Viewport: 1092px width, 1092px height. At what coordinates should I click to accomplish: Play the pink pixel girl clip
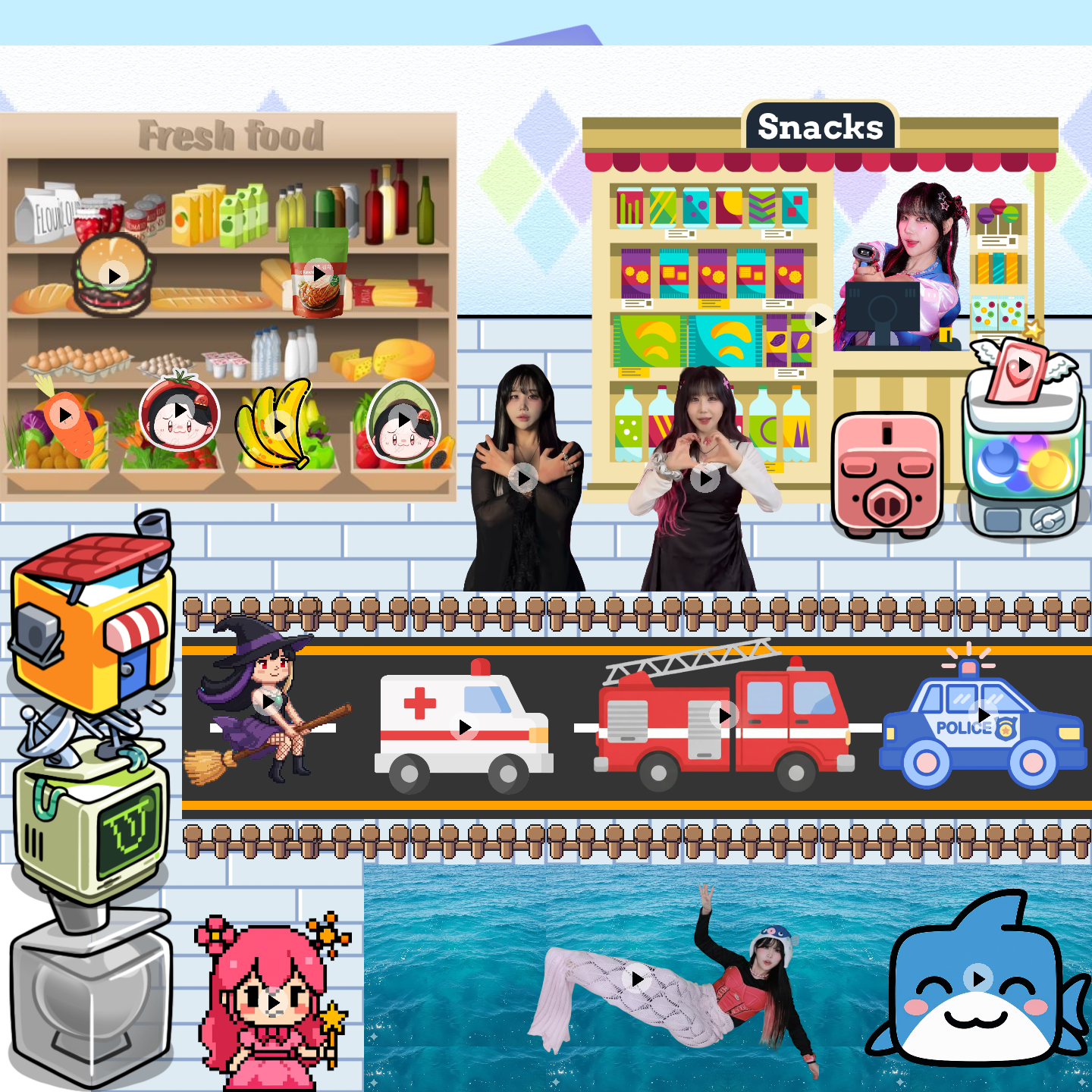273,1003
